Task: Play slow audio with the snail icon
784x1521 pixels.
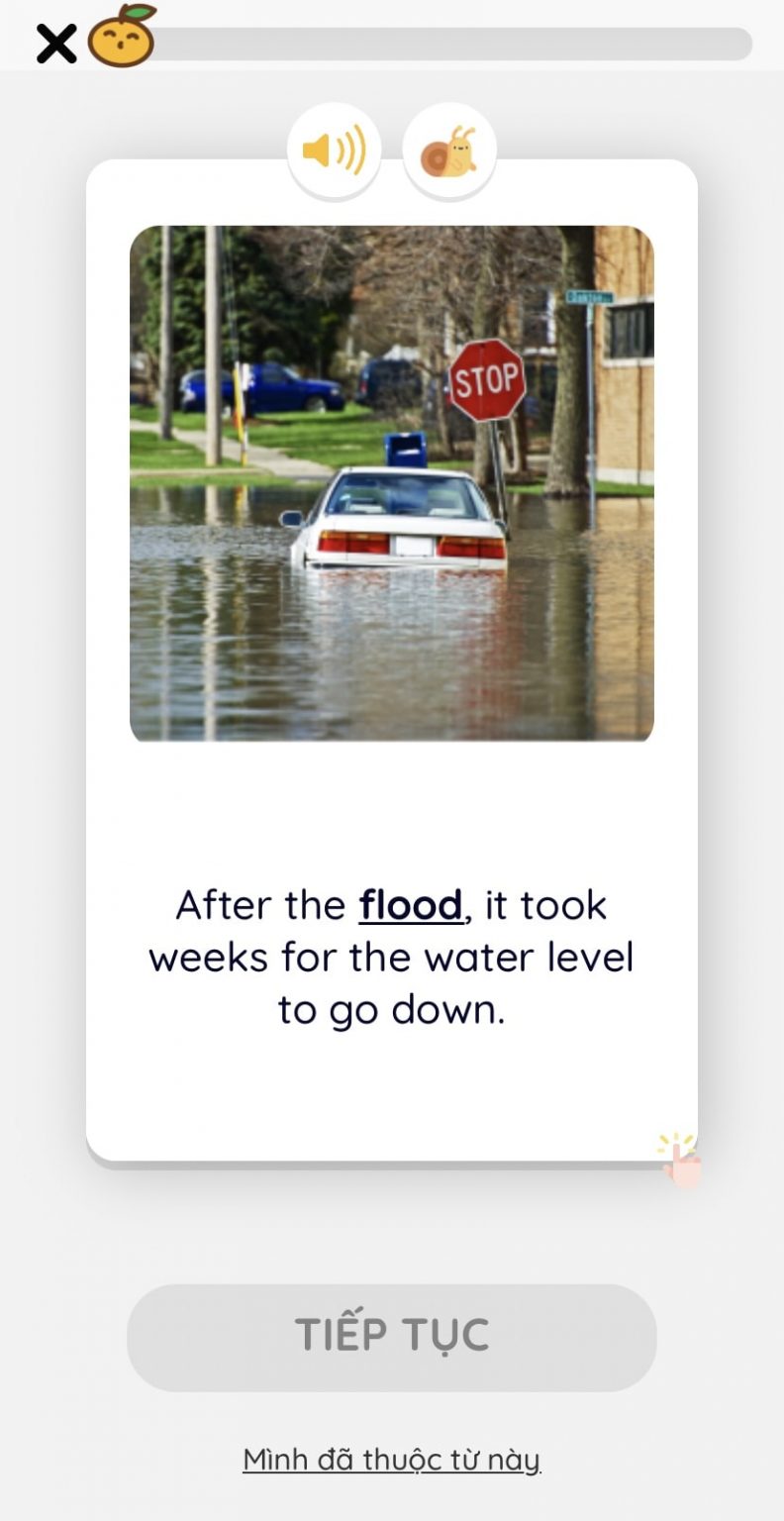Action: 448,152
